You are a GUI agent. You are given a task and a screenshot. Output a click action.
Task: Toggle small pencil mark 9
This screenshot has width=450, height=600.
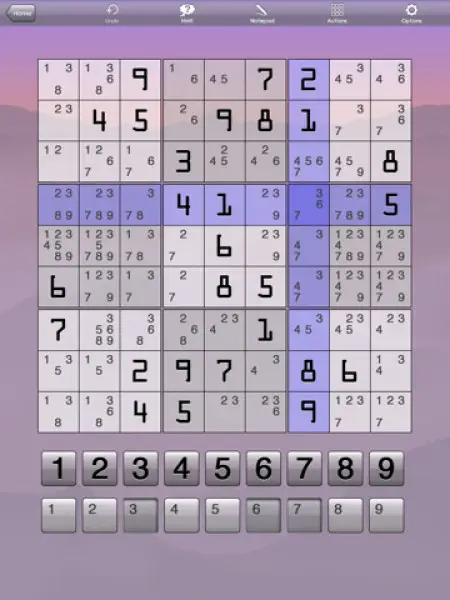386,515
